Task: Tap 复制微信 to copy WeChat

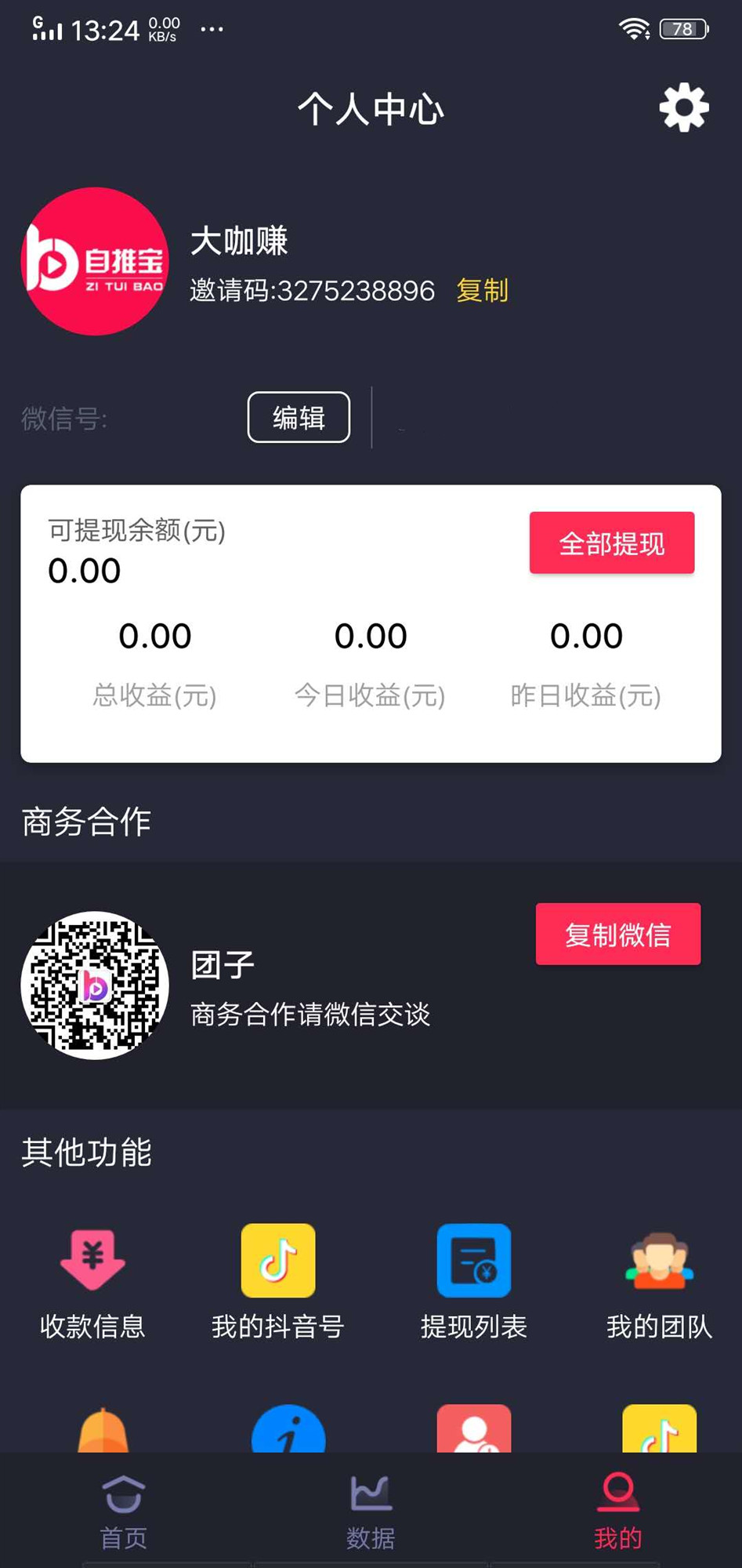Action: coord(617,934)
